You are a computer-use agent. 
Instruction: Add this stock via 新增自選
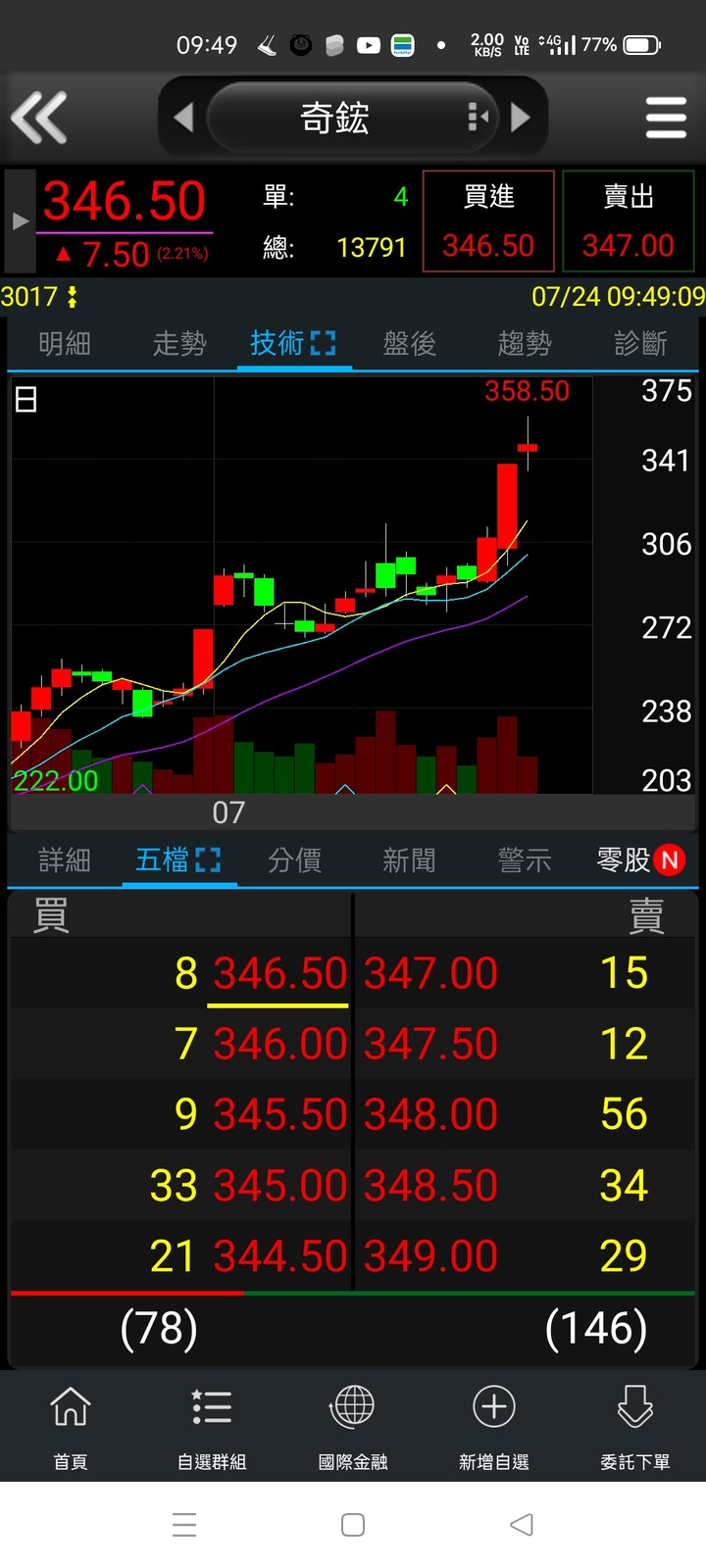494,1427
